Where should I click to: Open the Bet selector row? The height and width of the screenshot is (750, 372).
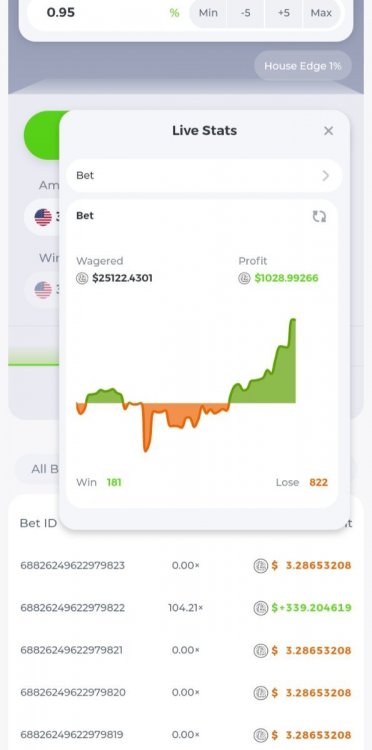coord(204,176)
